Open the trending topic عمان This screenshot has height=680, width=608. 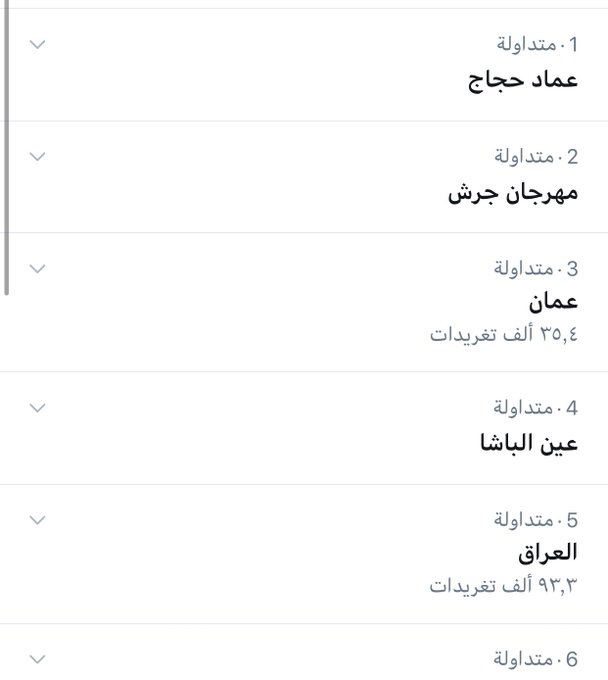pos(553,303)
